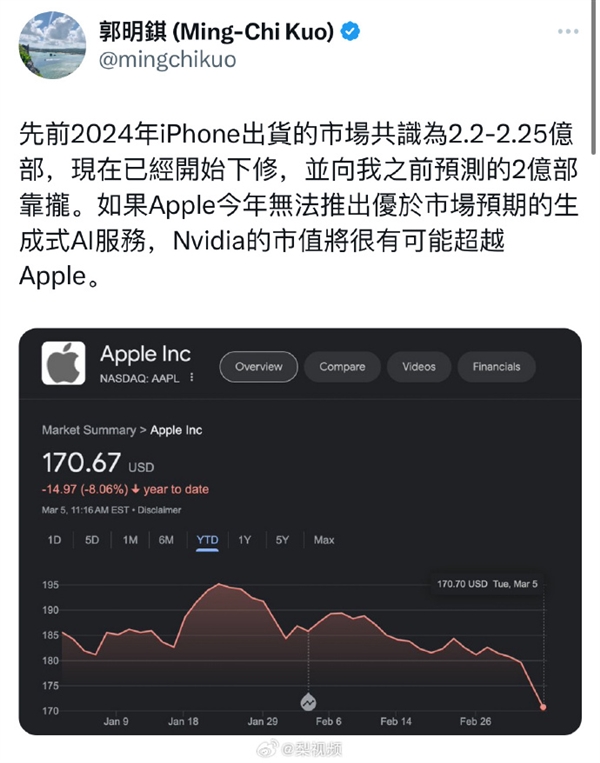Viewport: 600px width, 763px height.
Task: Open the @mingchikuo profile name
Action: coord(170,60)
